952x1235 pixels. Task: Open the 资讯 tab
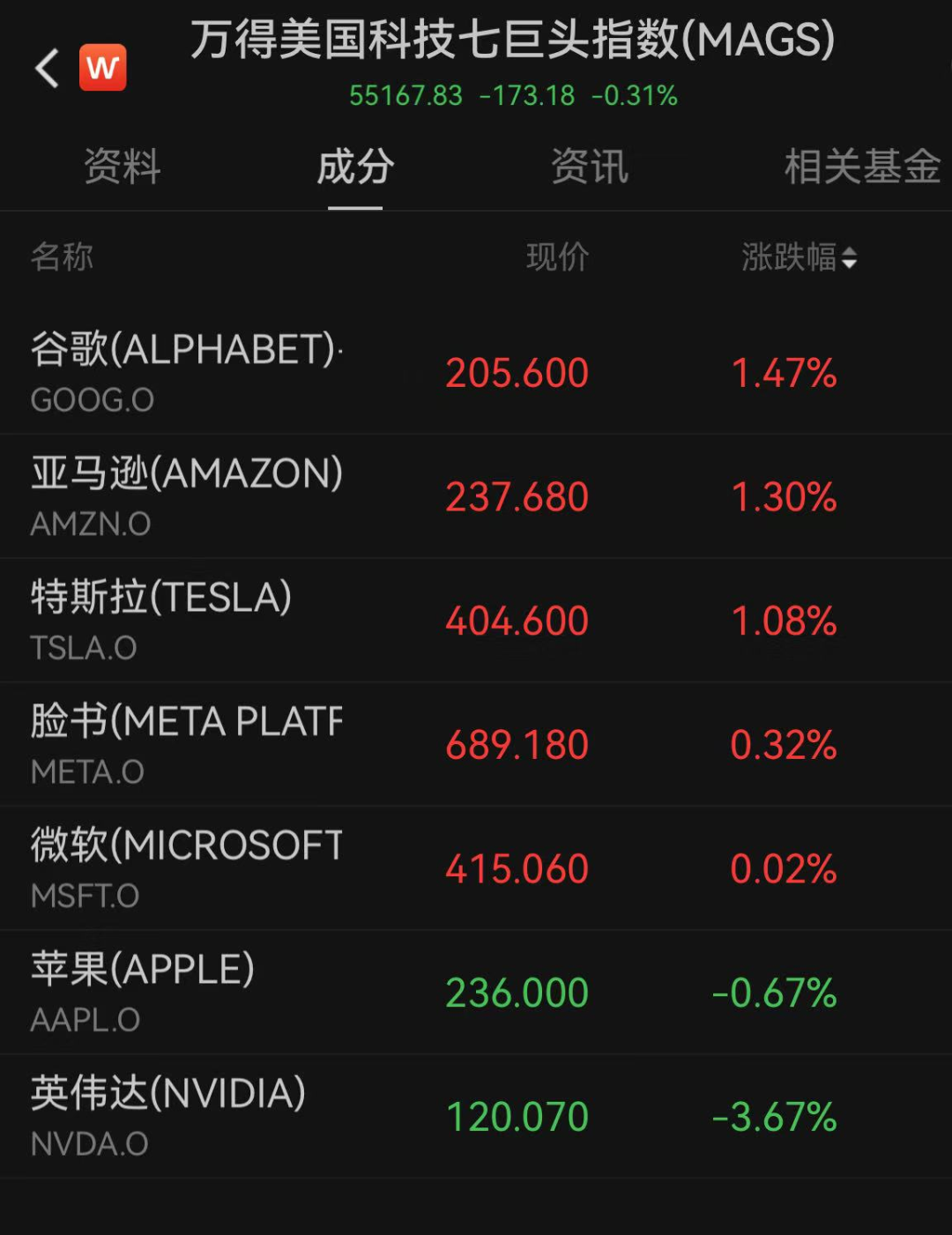coord(589,167)
